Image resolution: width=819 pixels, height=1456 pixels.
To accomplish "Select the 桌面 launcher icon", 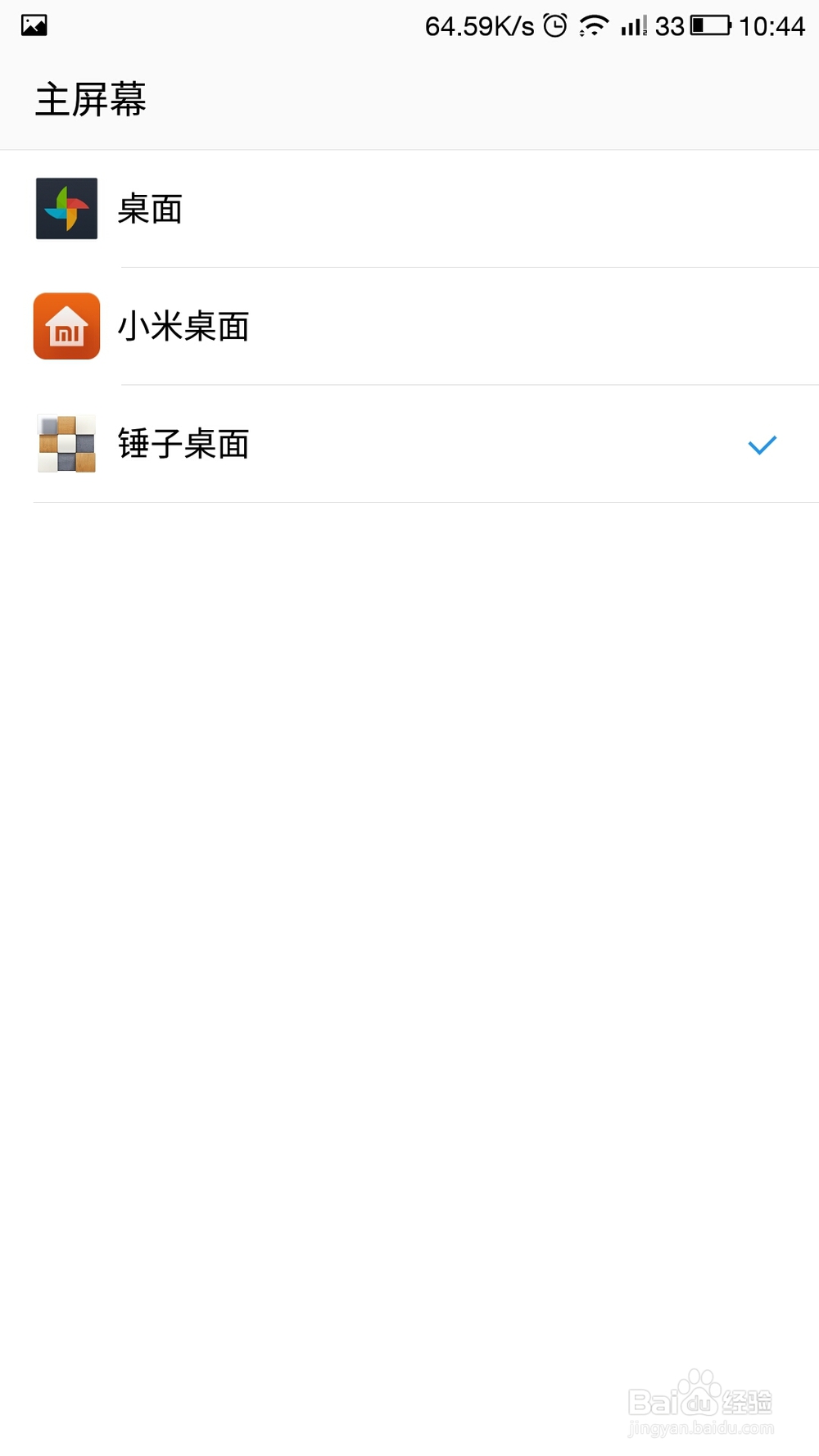I will (66, 208).
